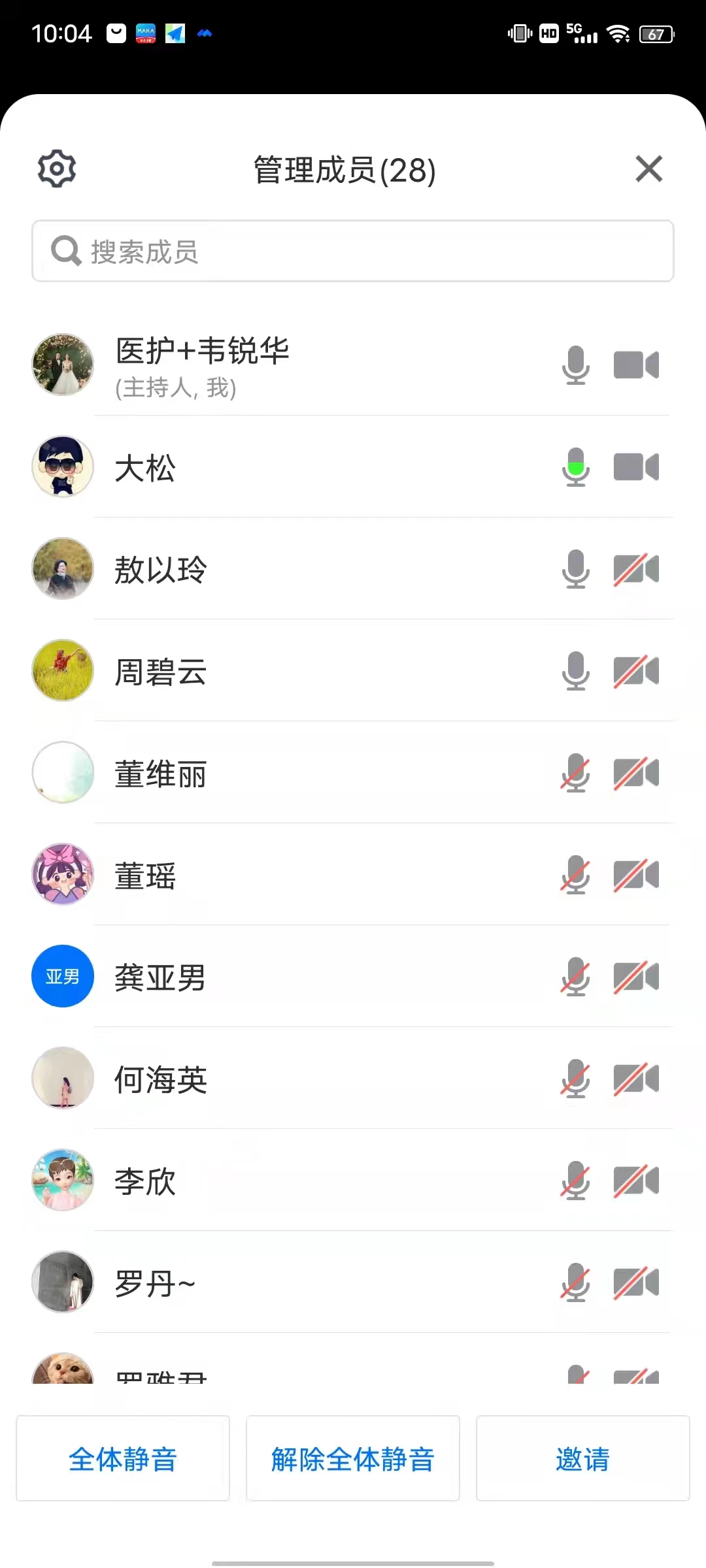The height and width of the screenshot is (1568, 706).
Task: Click 周碧云's camera icon
Action: (x=636, y=670)
